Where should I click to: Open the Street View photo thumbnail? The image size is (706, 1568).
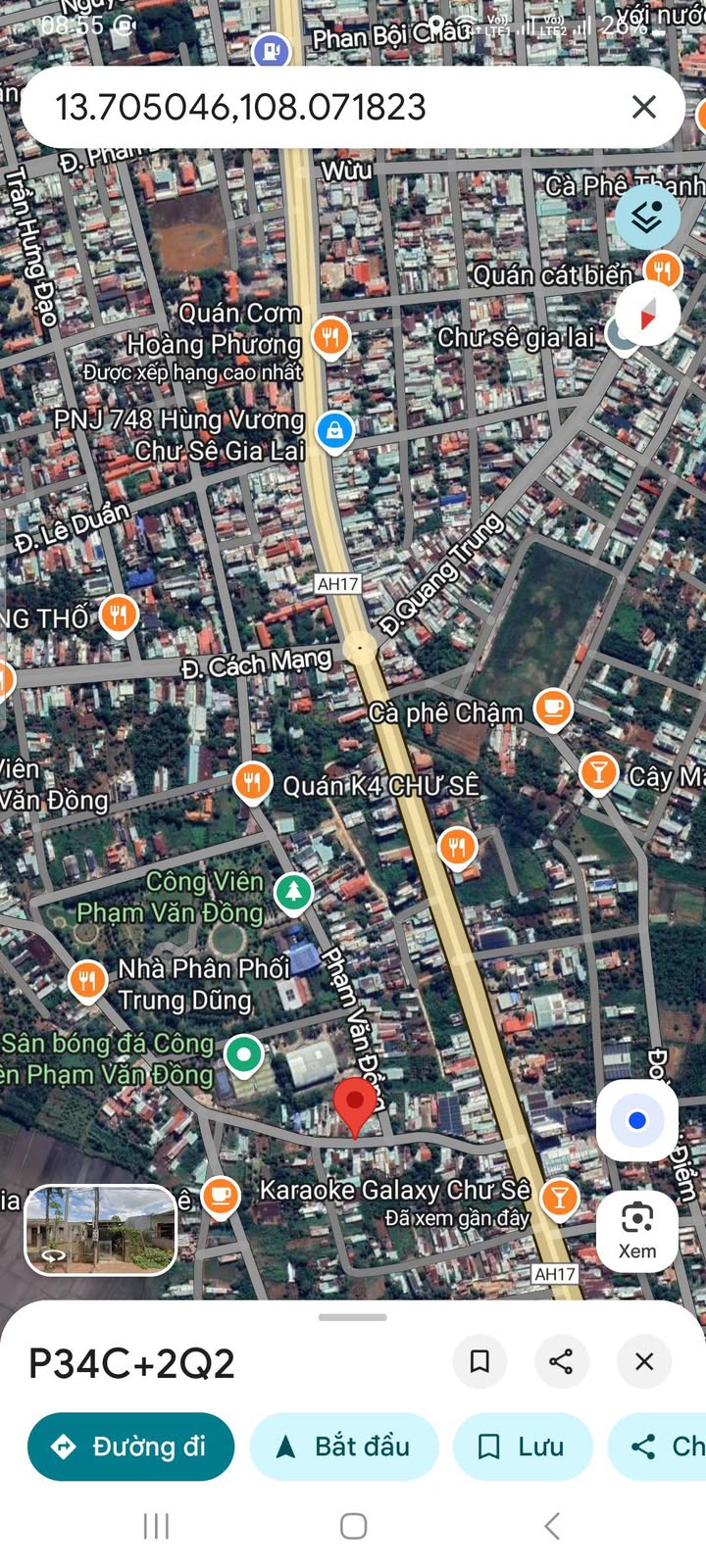click(100, 1230)
